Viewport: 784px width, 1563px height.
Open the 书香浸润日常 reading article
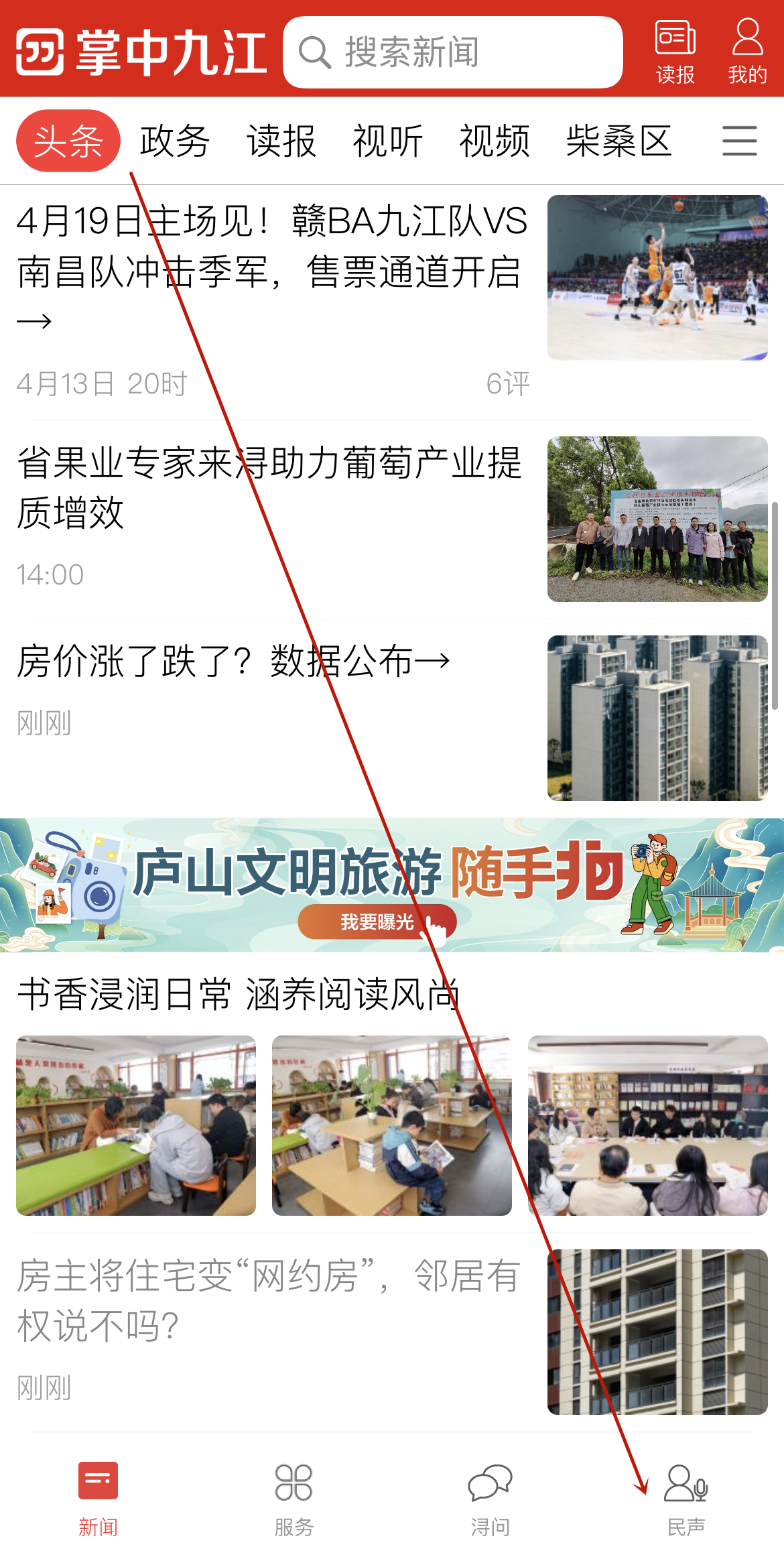pyautogui.click(x=238, y=994)
